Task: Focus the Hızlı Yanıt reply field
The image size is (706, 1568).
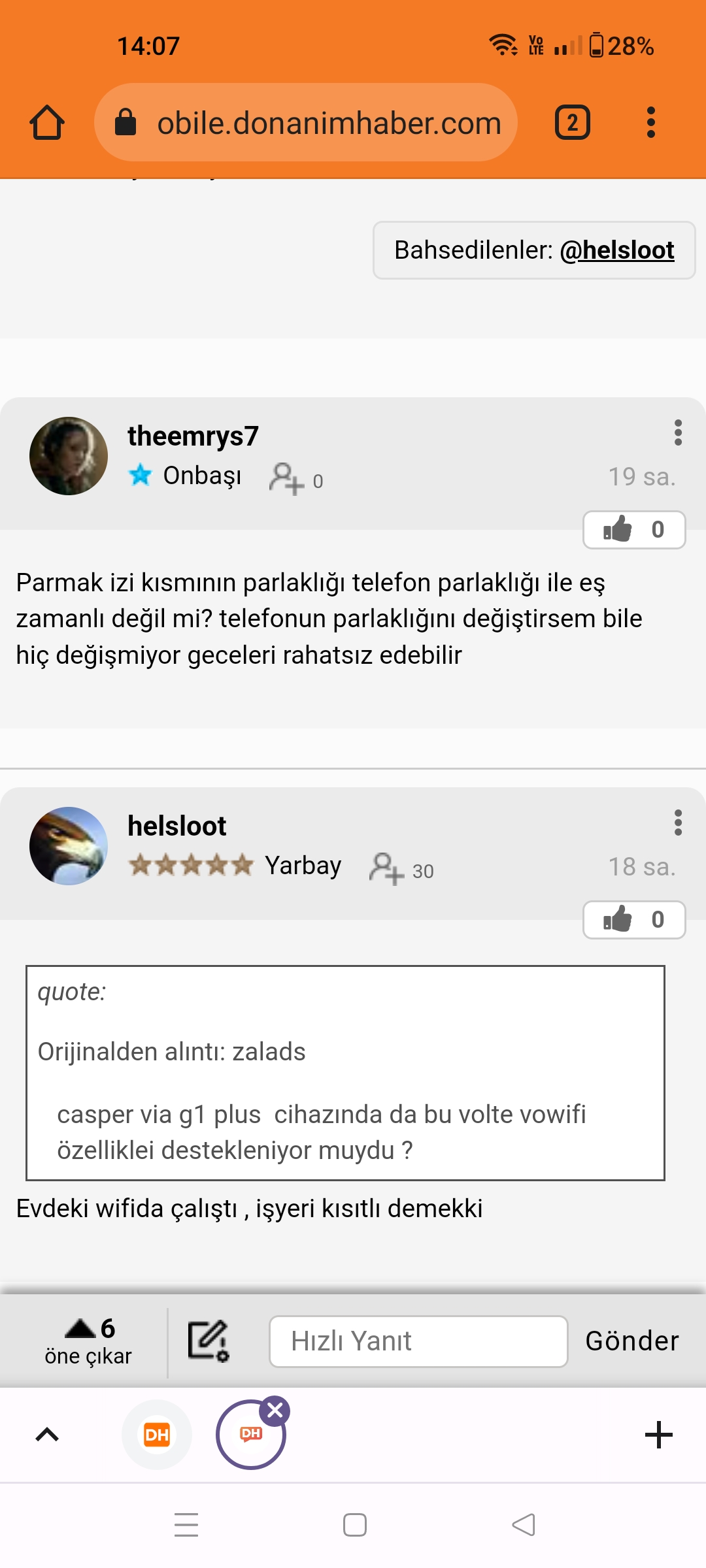Action: click(x=418, y=1341)
